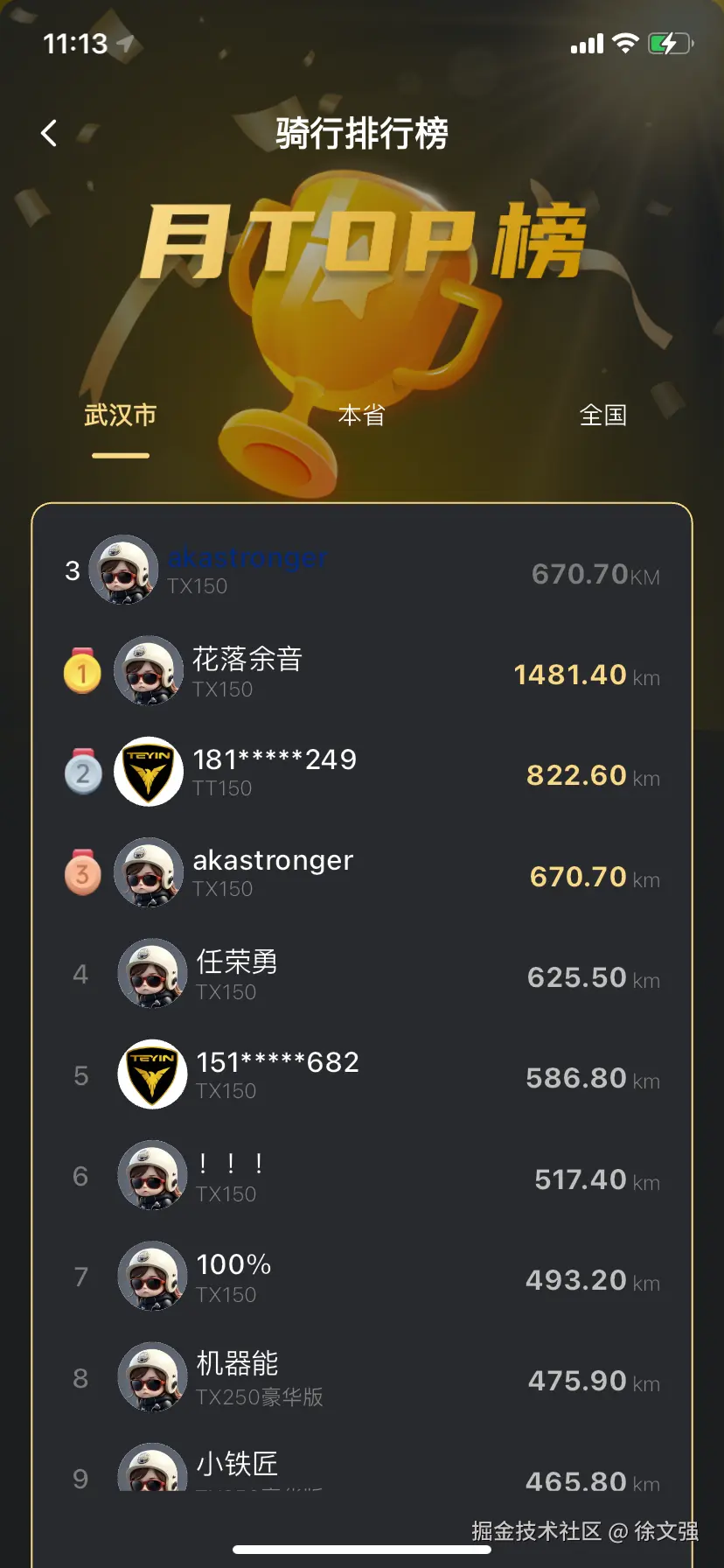Image resolution: width=724 pixels, height=1568 pixels.
Task: Open 花落余音's profile avatar
Action: [149, 672]
